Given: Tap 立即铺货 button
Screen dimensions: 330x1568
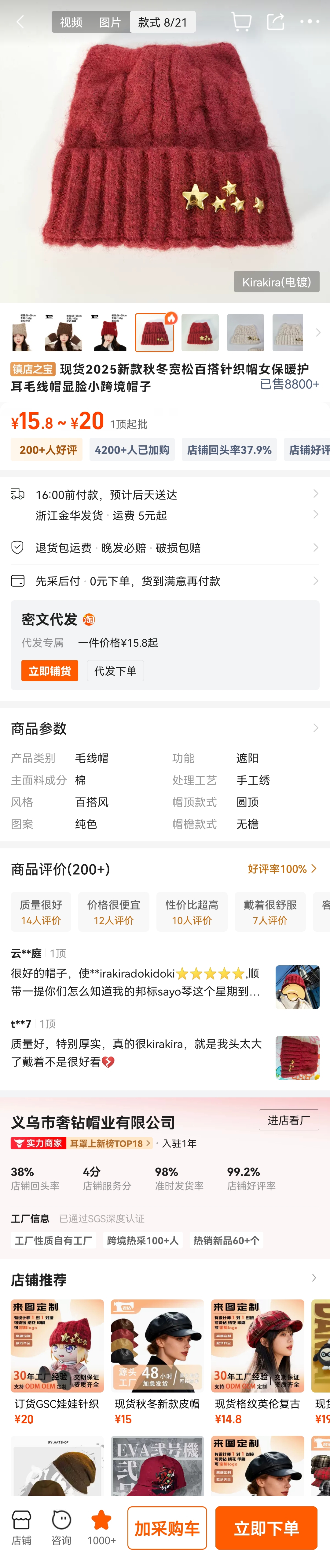Looking at the screenshot, I should click(50, 671).
